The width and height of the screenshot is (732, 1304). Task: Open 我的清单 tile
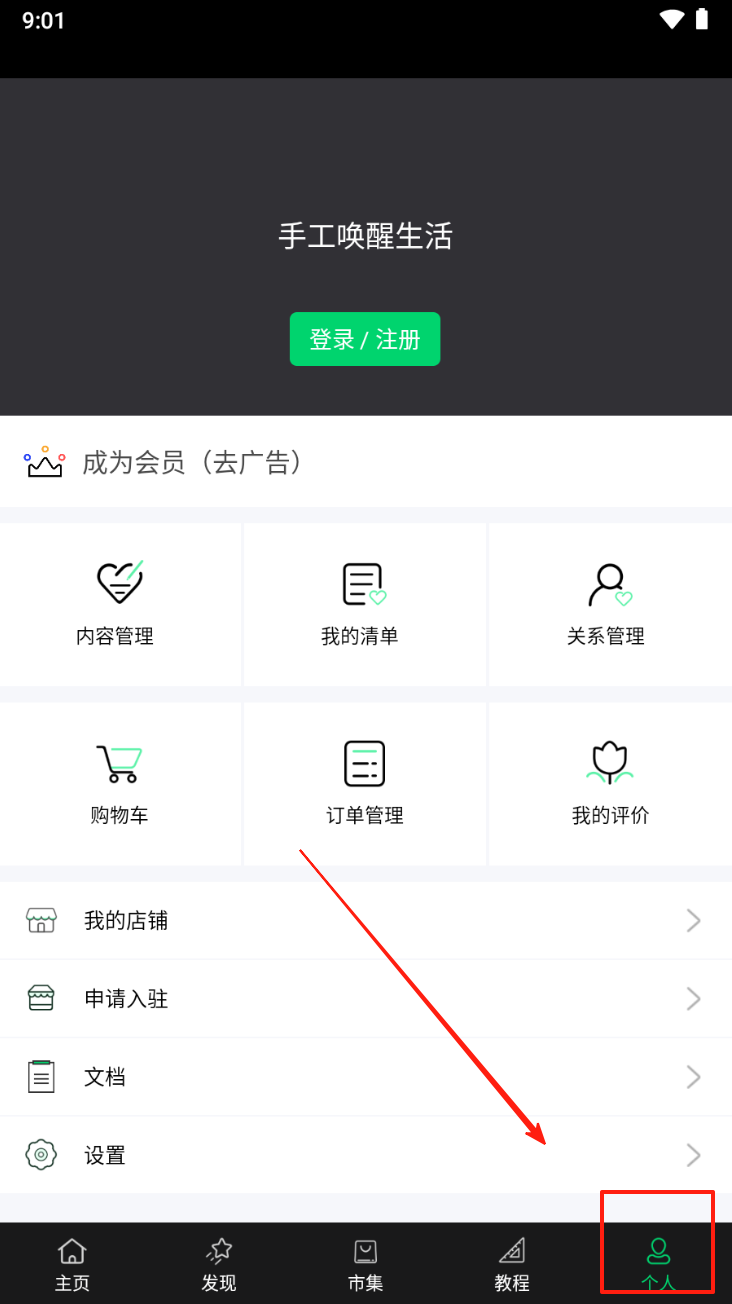364,605
